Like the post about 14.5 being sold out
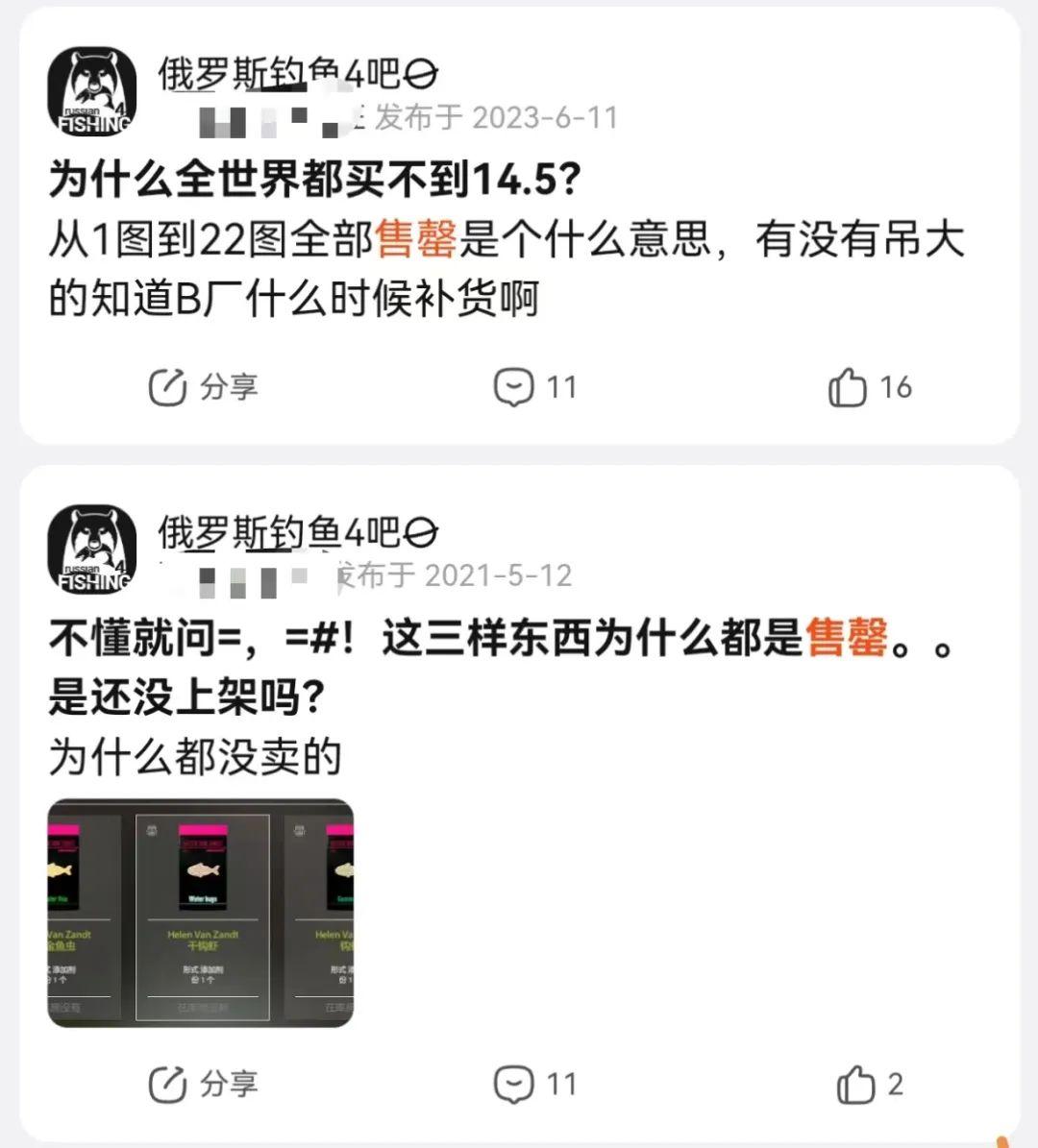 click(869, 387)
